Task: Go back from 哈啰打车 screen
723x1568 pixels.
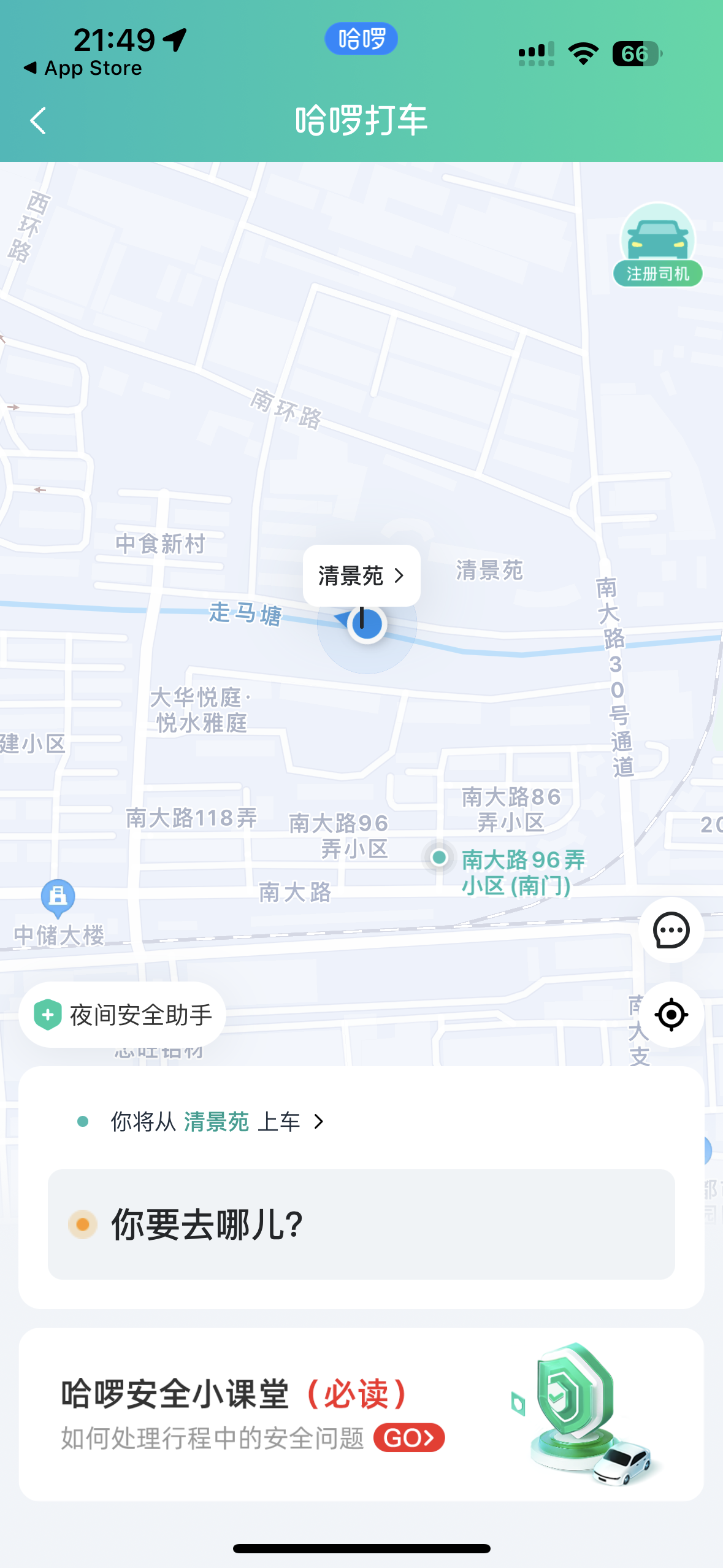Action: coord(38,120)
